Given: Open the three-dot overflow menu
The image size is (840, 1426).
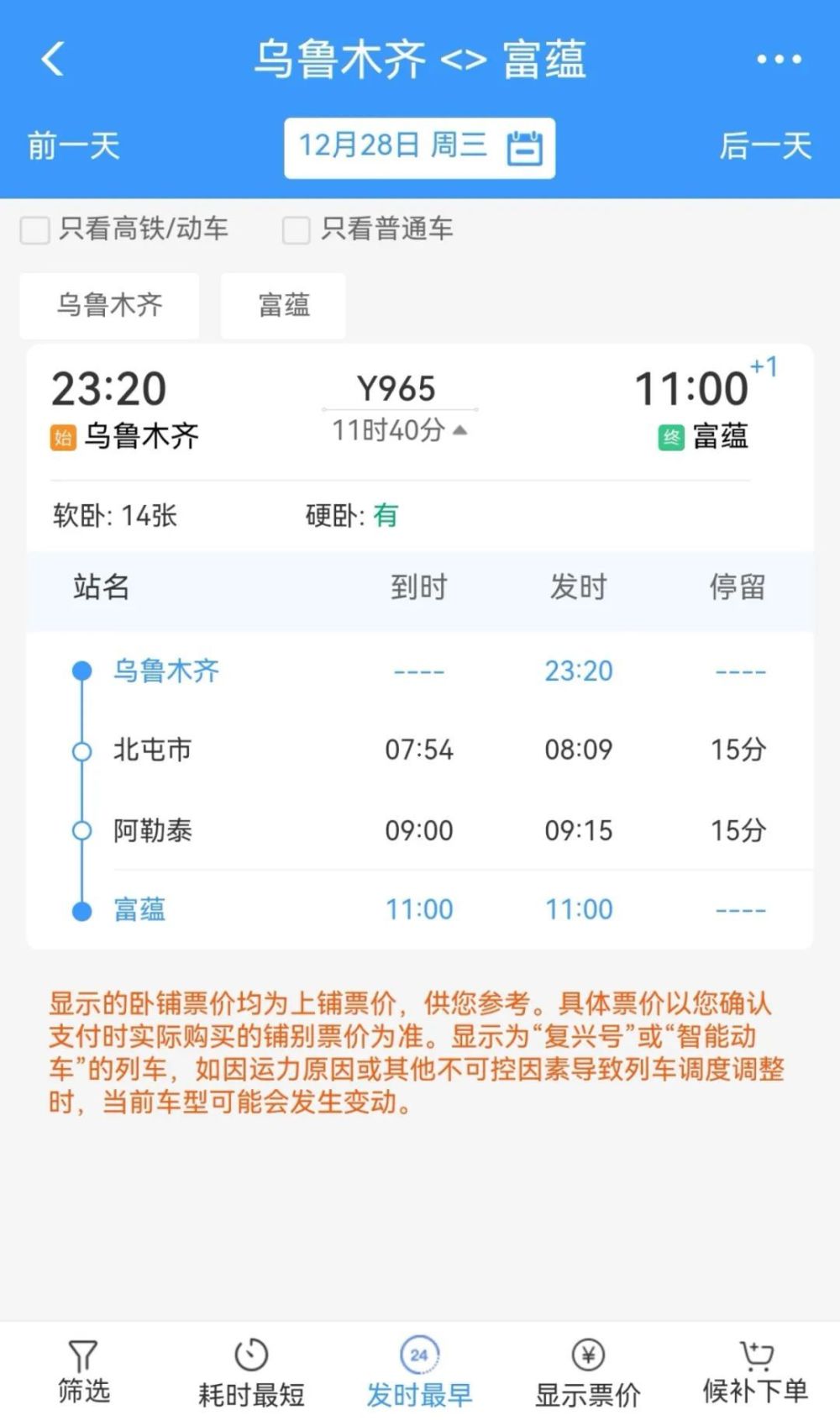Looking at the screenshot, I should pyautogui.click(x=779, y=60).
